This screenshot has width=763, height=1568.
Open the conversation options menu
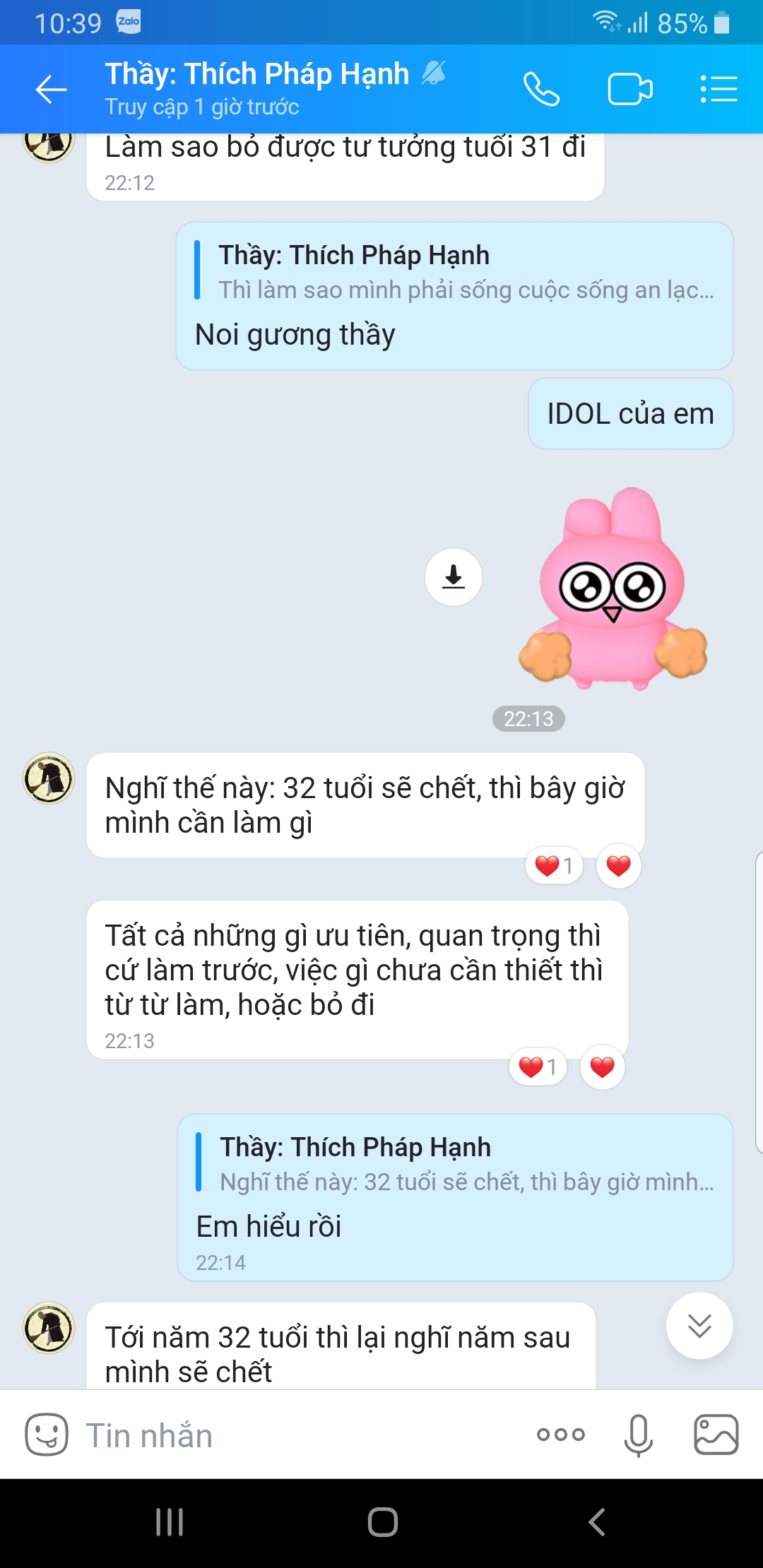coord(718,90)
